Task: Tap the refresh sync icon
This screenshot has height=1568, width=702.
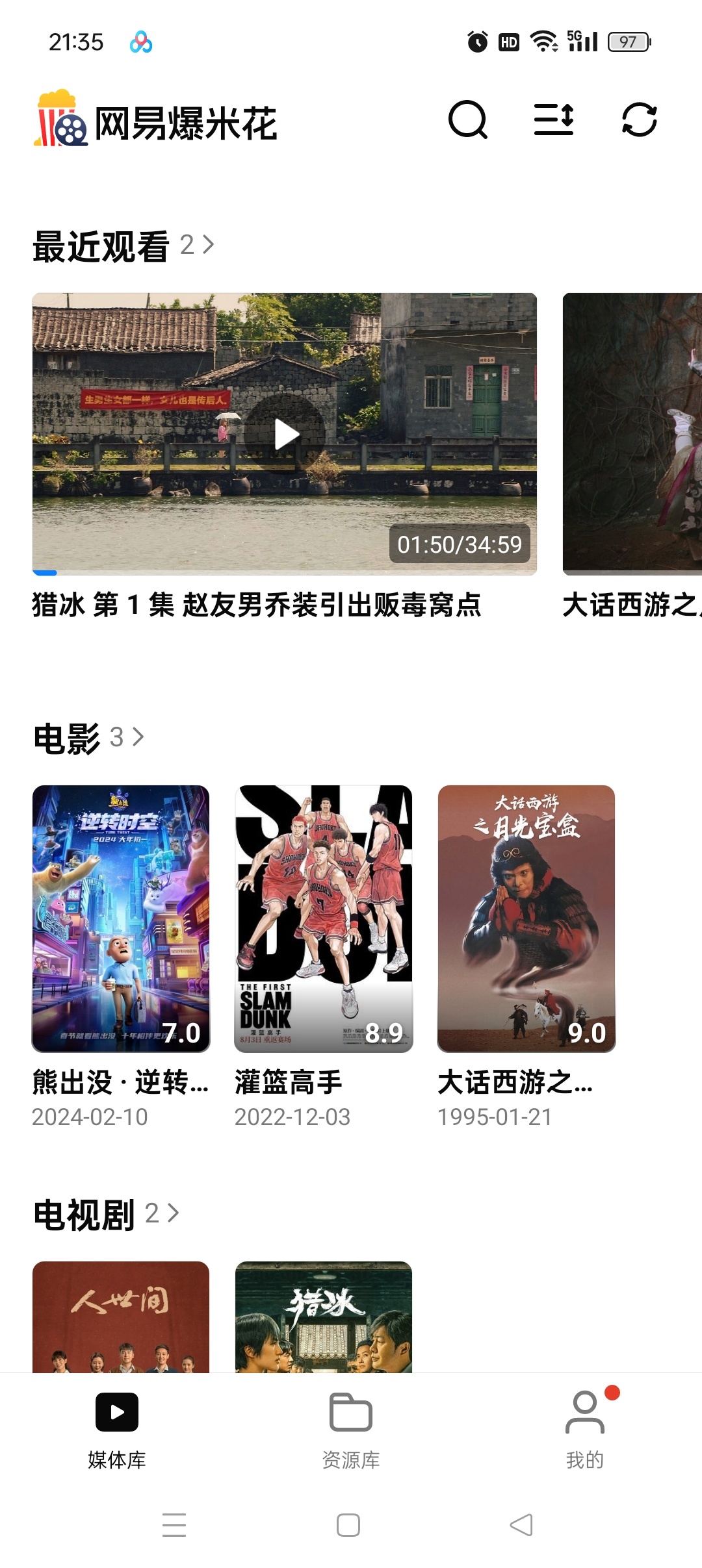Action: [x=640, y=120]
